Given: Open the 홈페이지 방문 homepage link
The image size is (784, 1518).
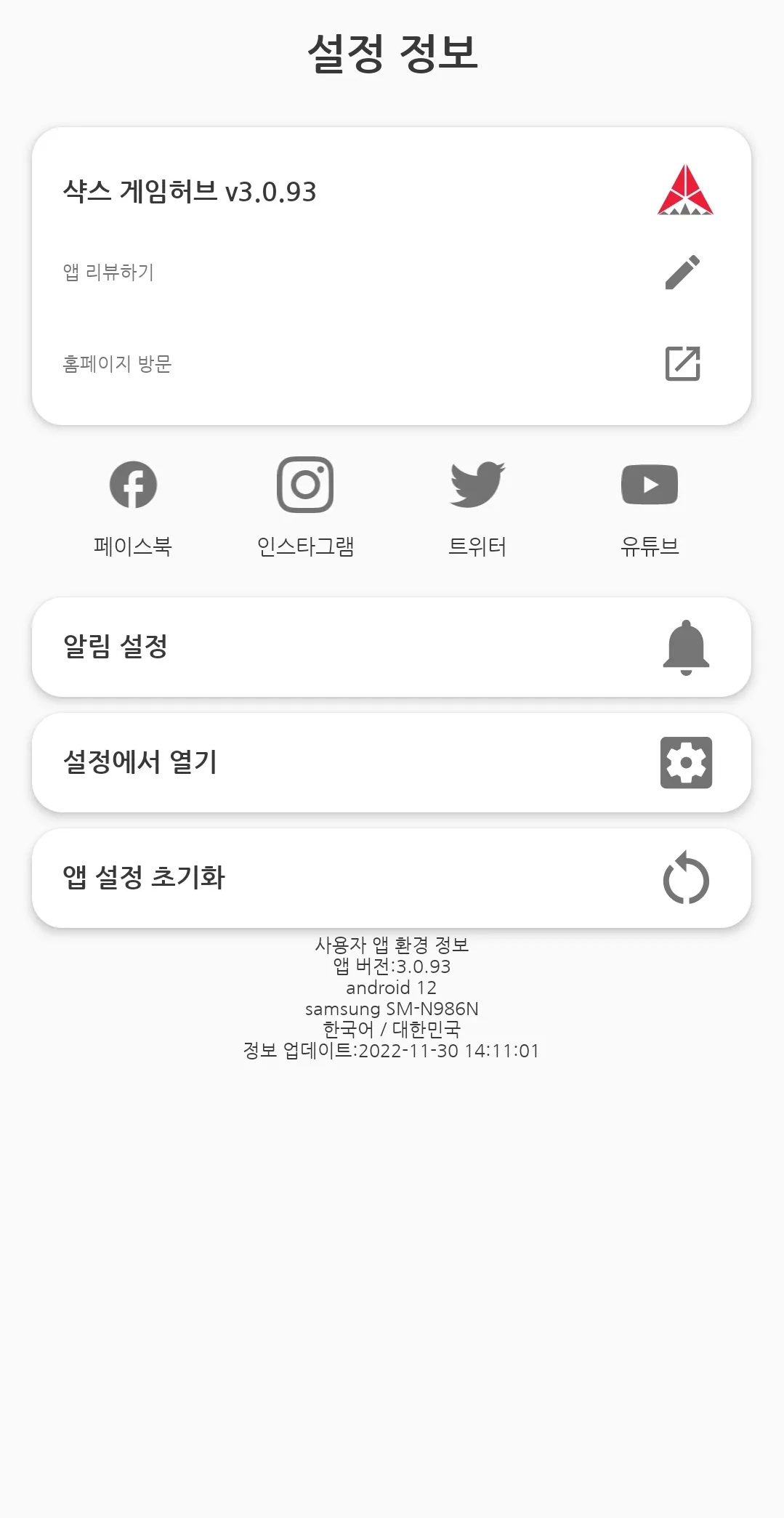Looking at the screenshot, I should coord(391,363).
